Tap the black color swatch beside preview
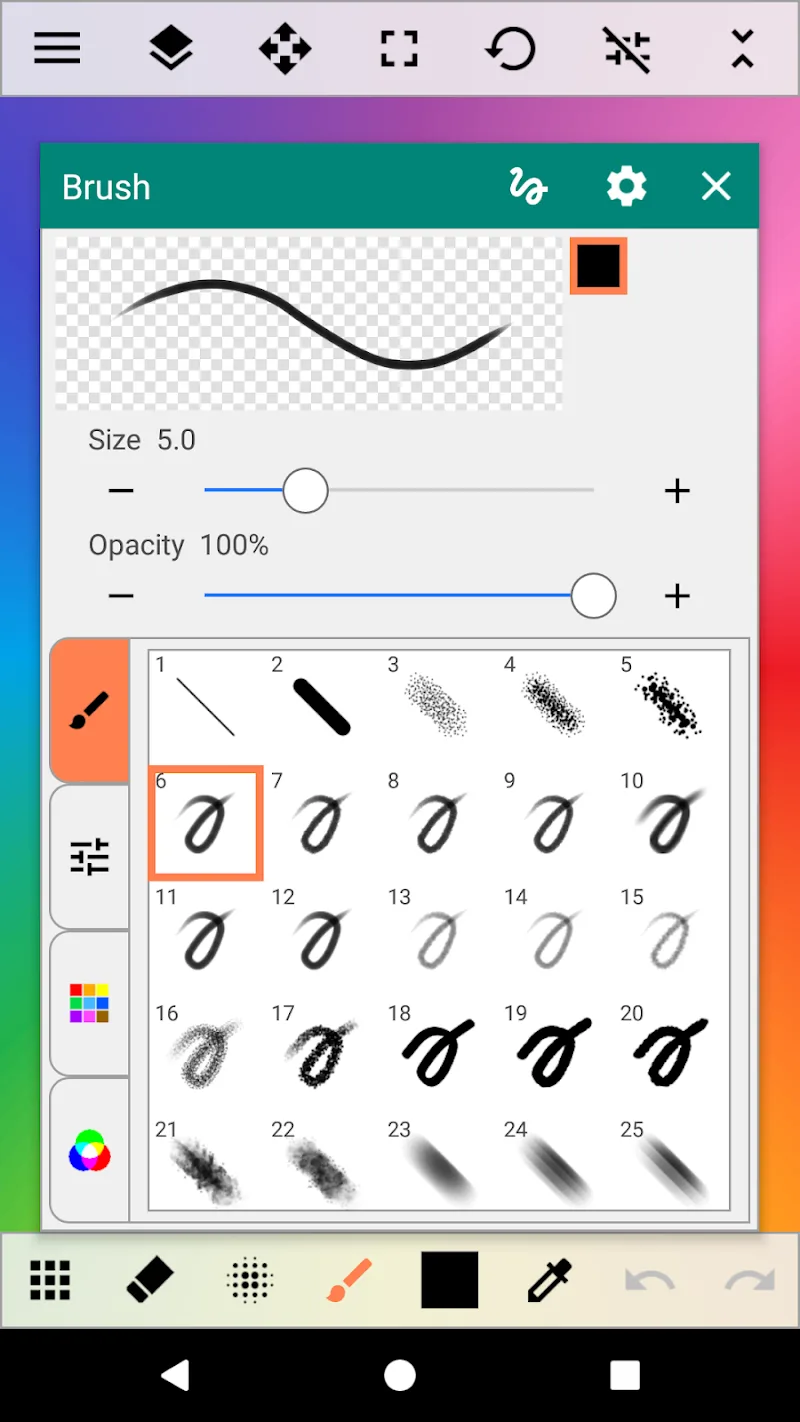 point(598,266)
